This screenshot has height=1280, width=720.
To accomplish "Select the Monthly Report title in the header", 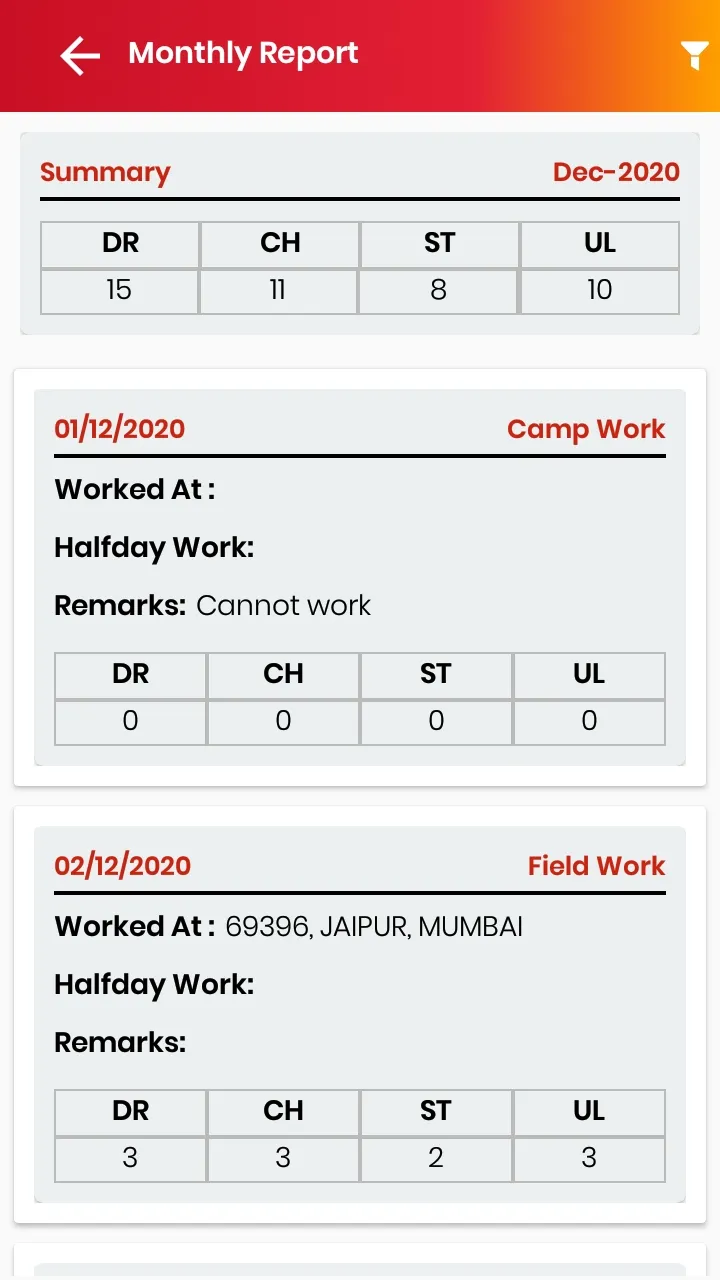I will pos(242,53).
